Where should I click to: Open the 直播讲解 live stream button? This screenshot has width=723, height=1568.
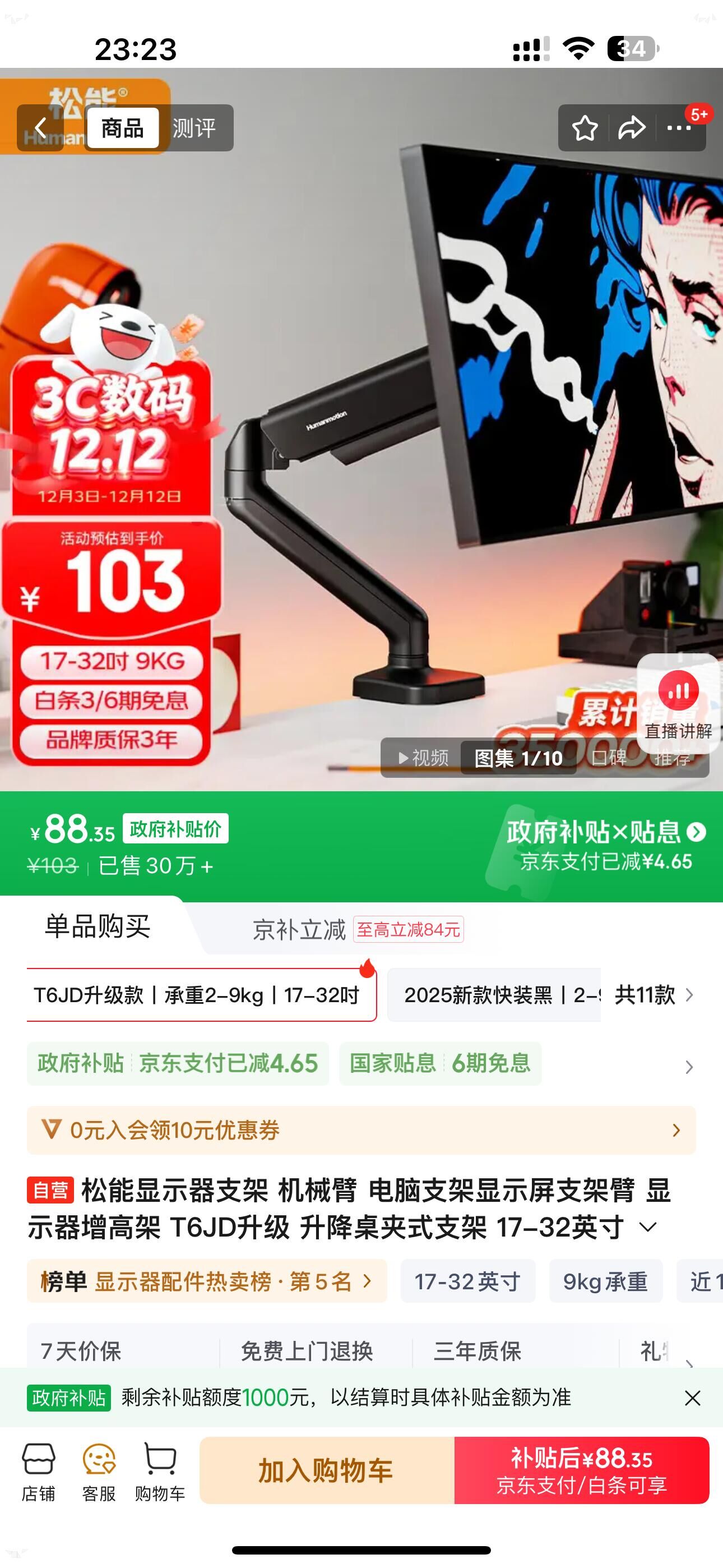pos(678,704)
